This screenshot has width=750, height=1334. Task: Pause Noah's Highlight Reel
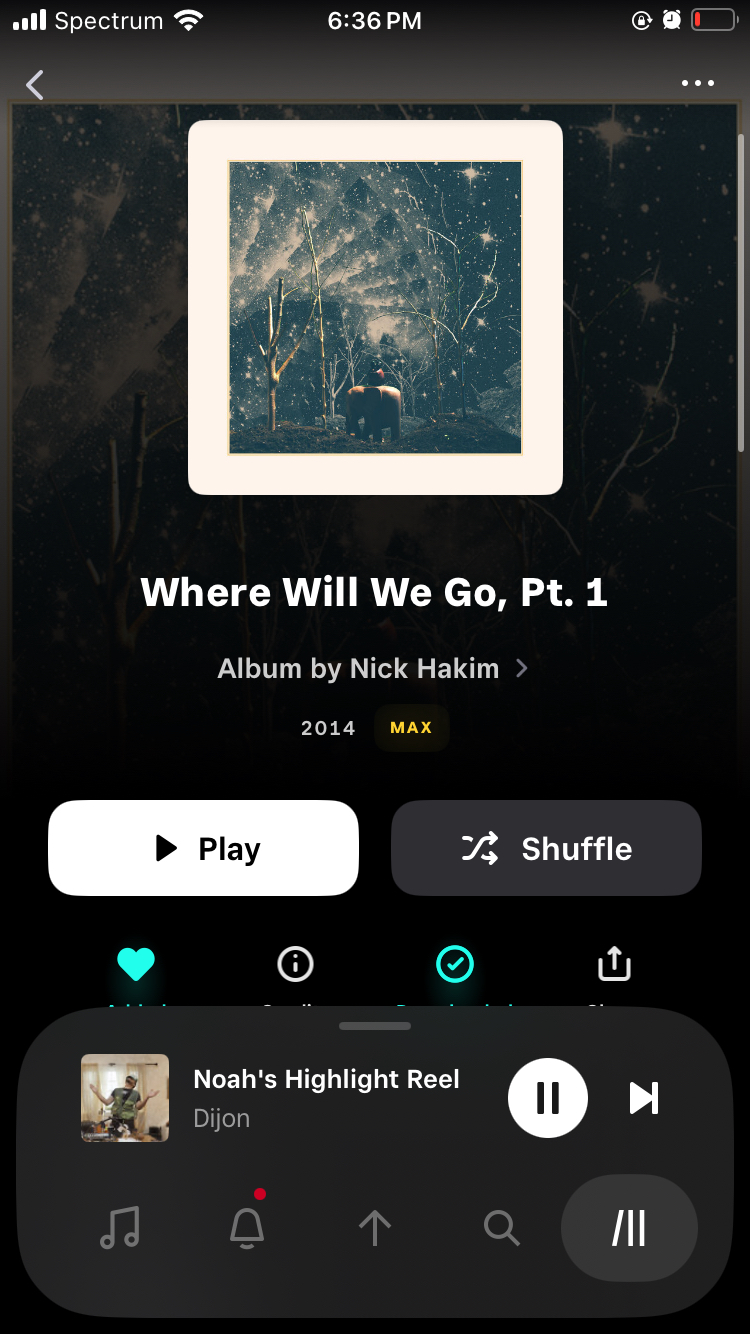click(x=547, y=1098)
